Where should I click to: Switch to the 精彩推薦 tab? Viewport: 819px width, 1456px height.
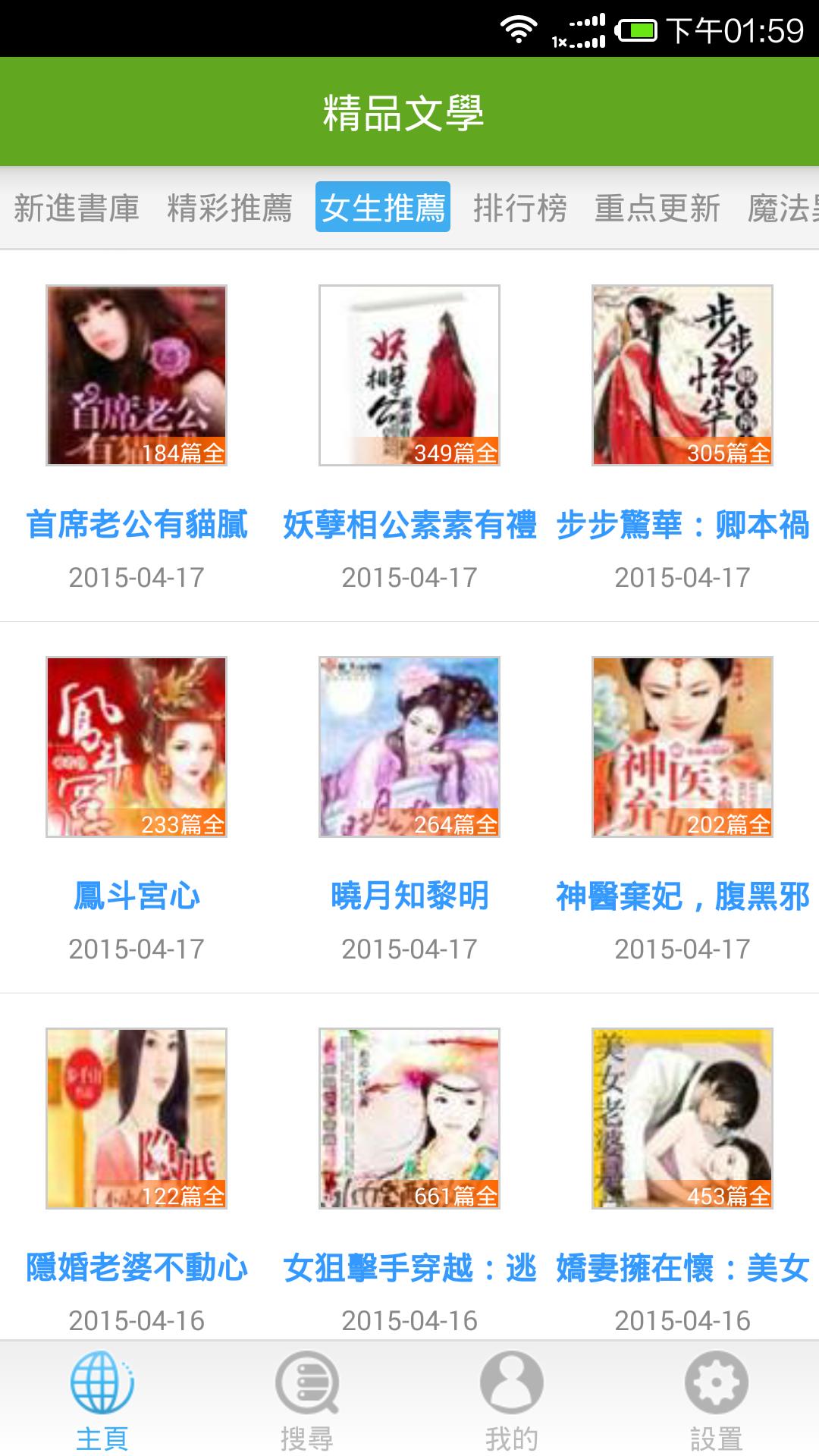click(229, 208)
